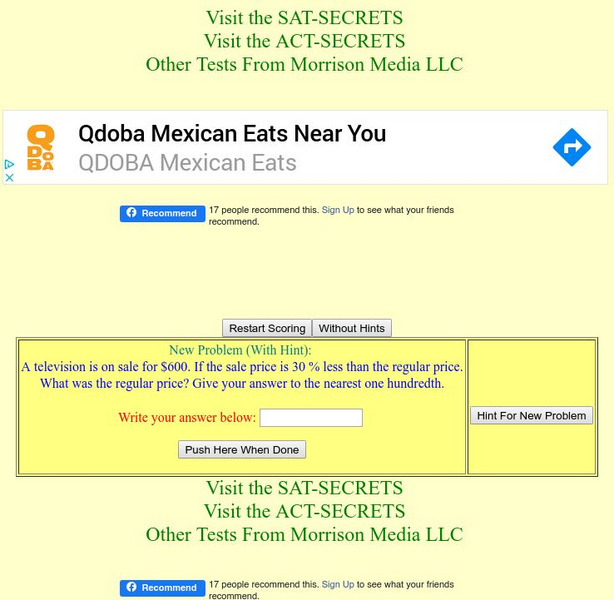Tap Push Here When Done button

[242, 450]
